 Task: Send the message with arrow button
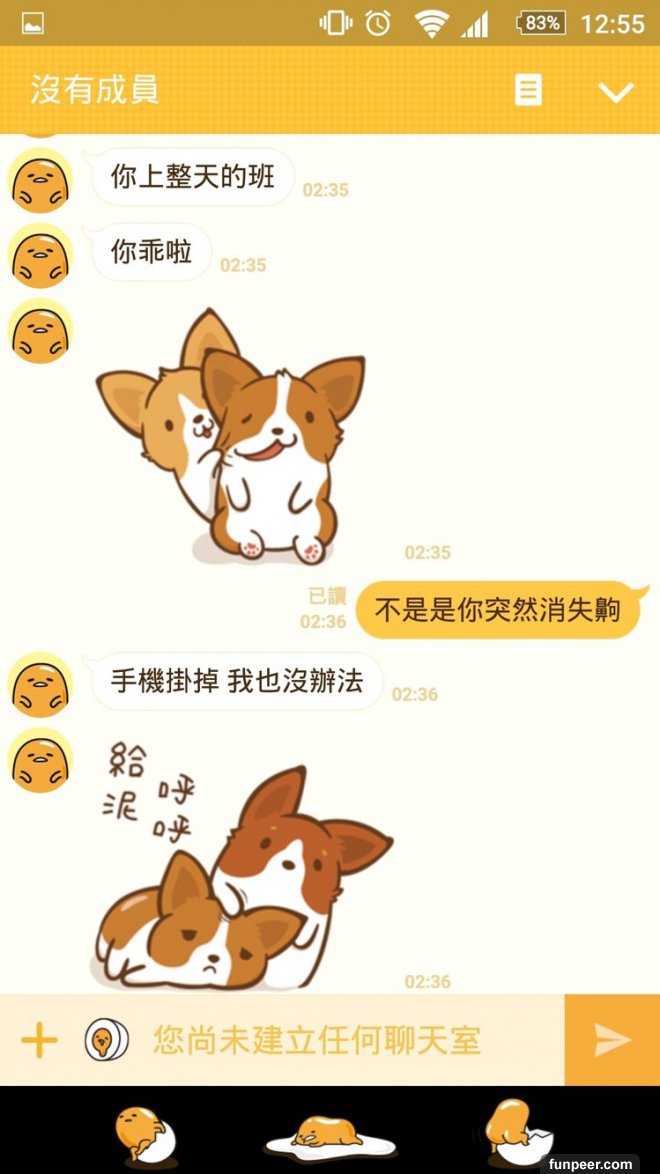612,1040
